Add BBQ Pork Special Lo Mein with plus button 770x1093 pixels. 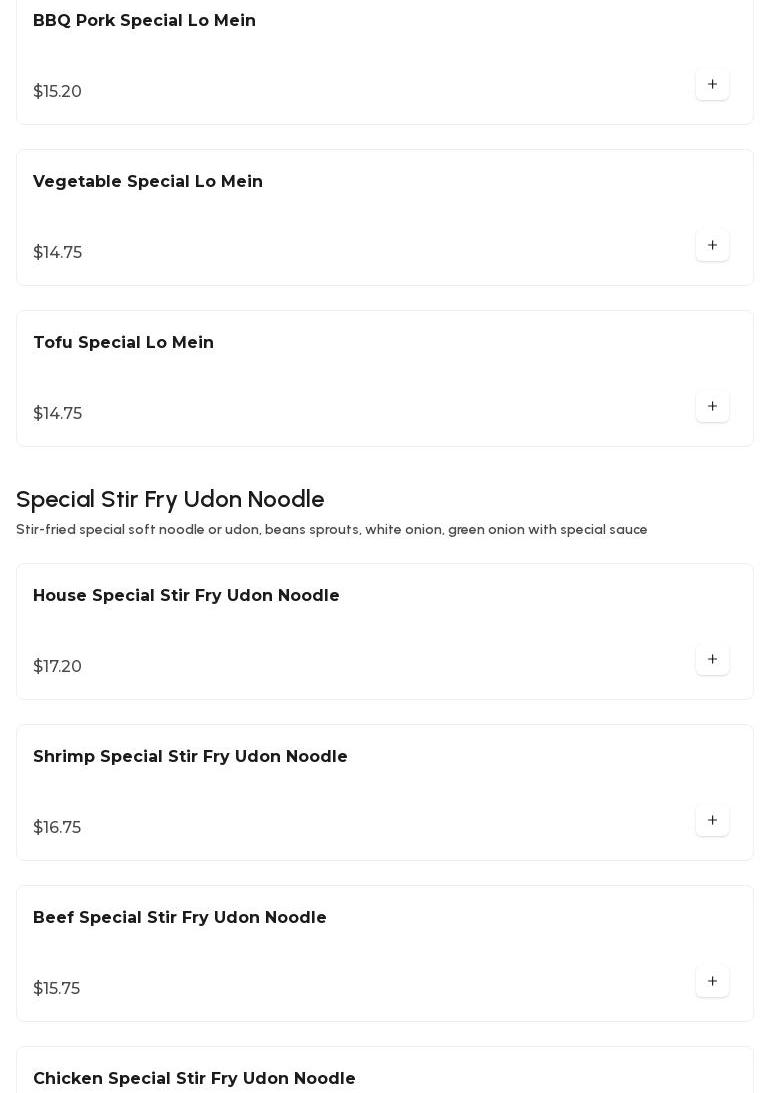pos(712,85)
